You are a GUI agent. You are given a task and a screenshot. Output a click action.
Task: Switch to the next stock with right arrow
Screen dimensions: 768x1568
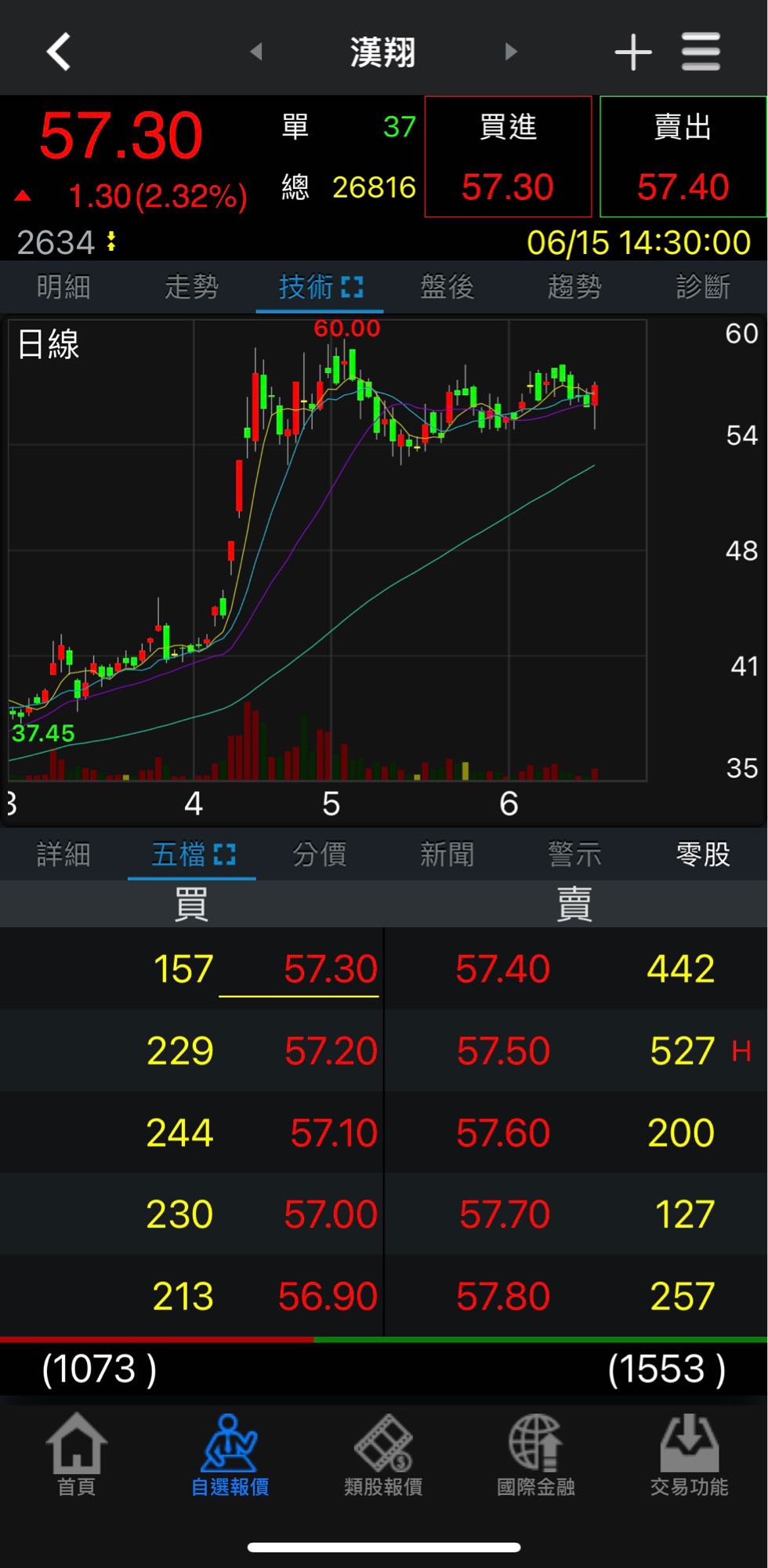(x=511, y=52)
